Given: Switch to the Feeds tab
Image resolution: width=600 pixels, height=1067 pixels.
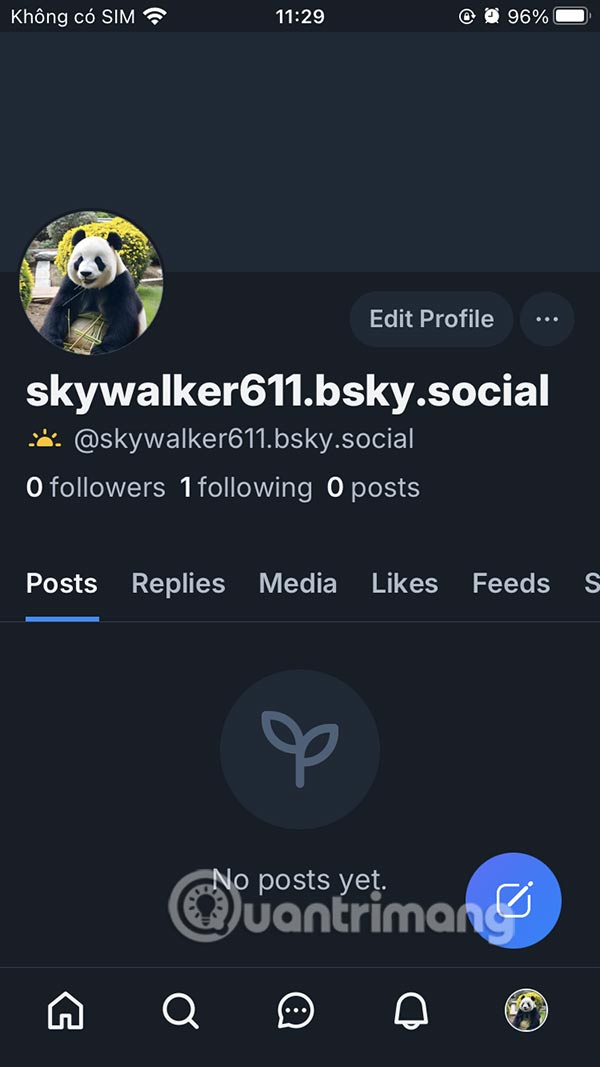Looking at the screenshot, I should click(x=510, y=583).
